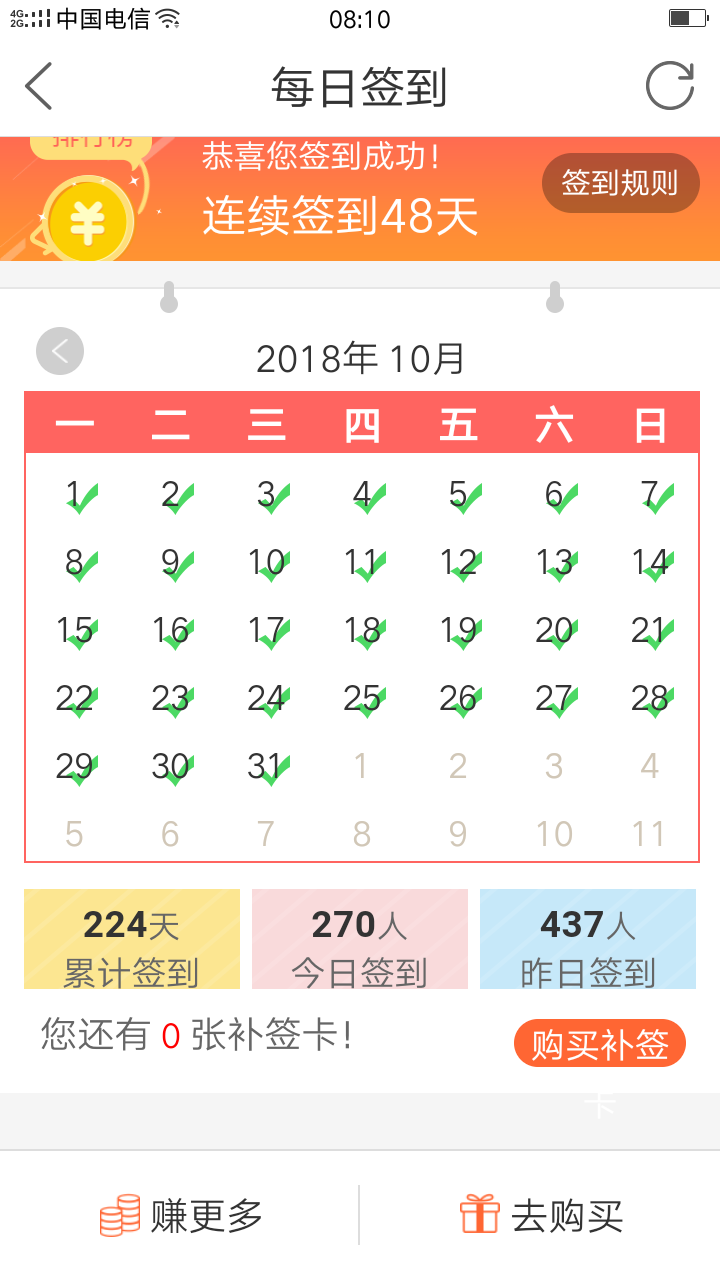Open 赚更多 earn more
720x1280 pixels.
(x=180, y=1216)
